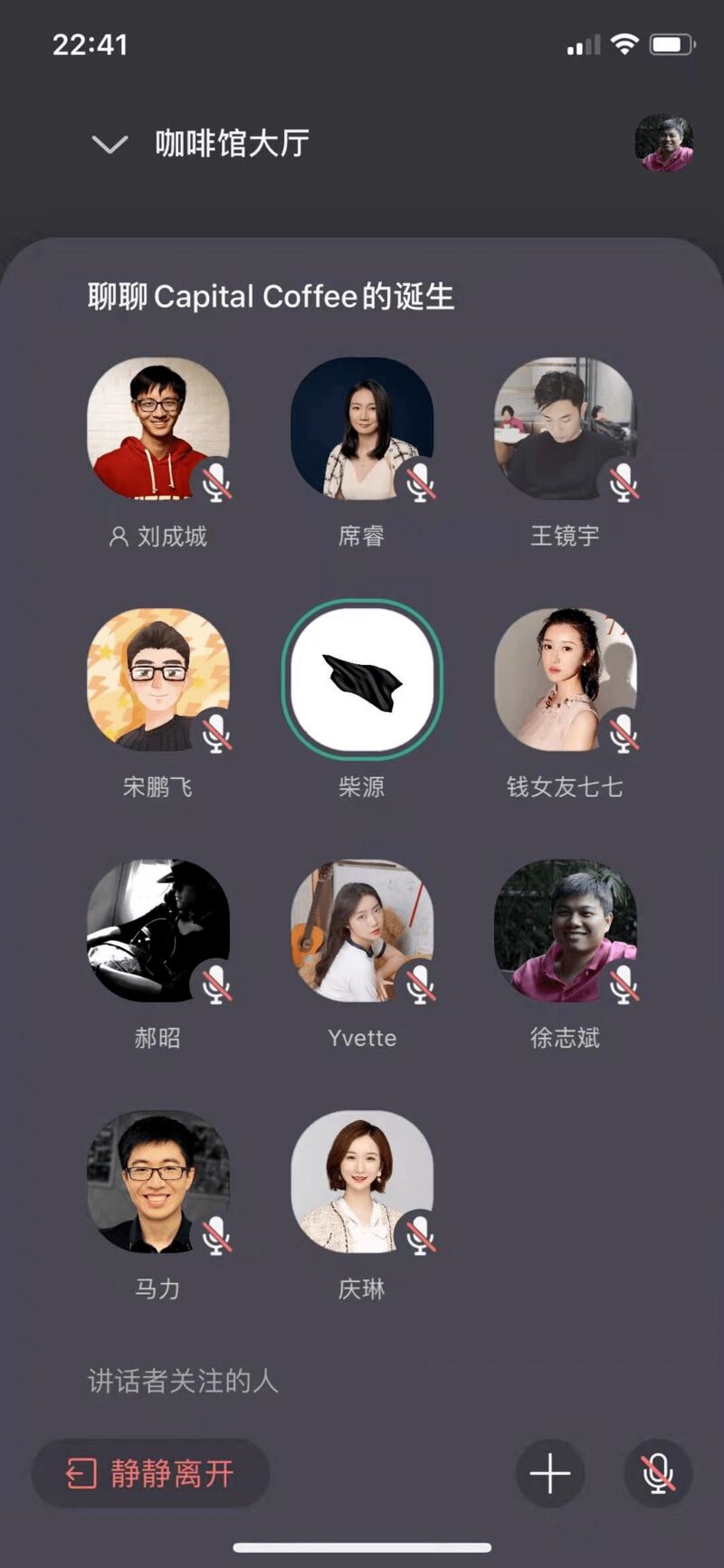
Task: Tap 郝昭's avatar
Action: coord(158,930)
